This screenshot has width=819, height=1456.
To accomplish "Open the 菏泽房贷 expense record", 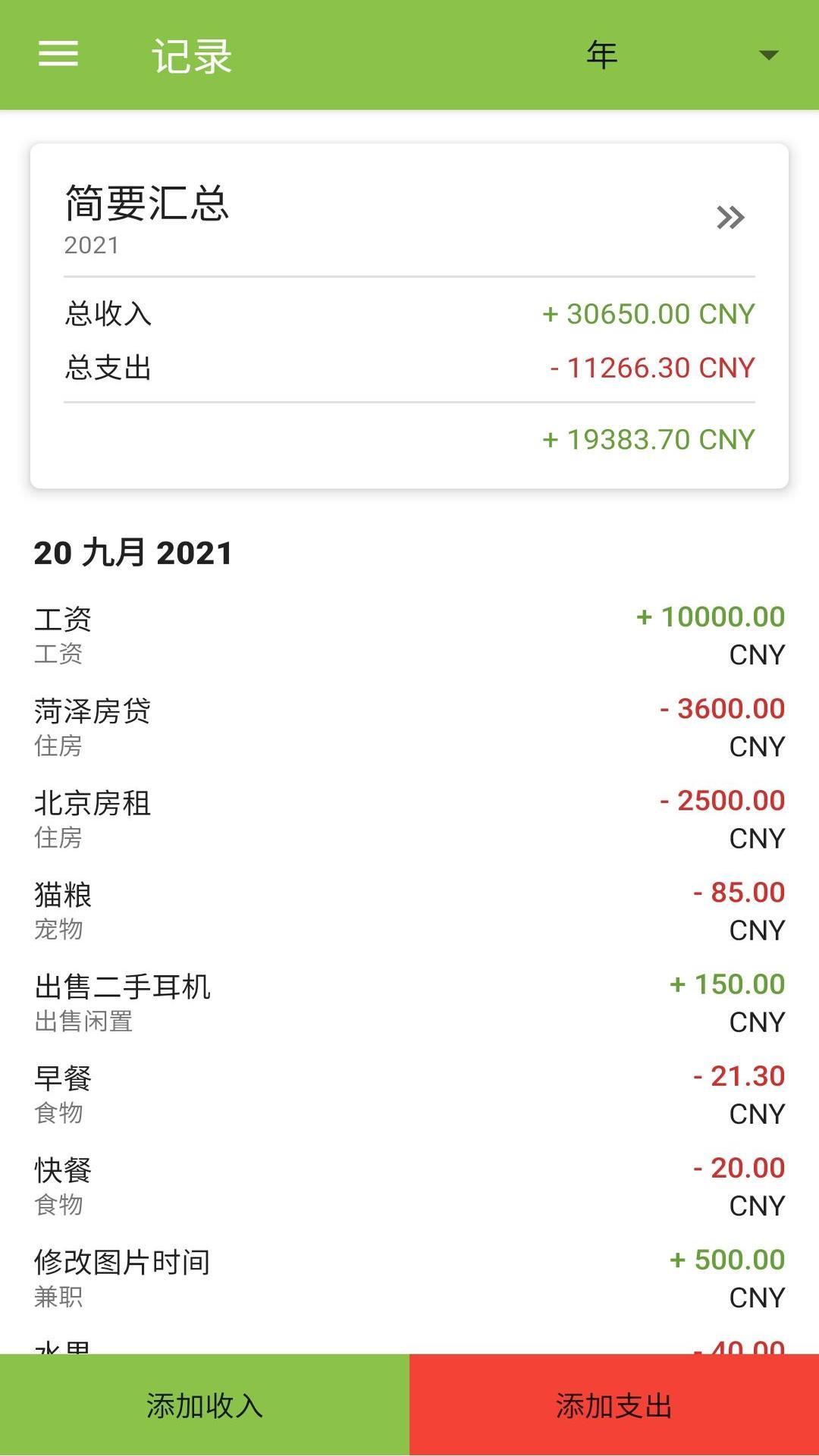I will tap(303, 726).
